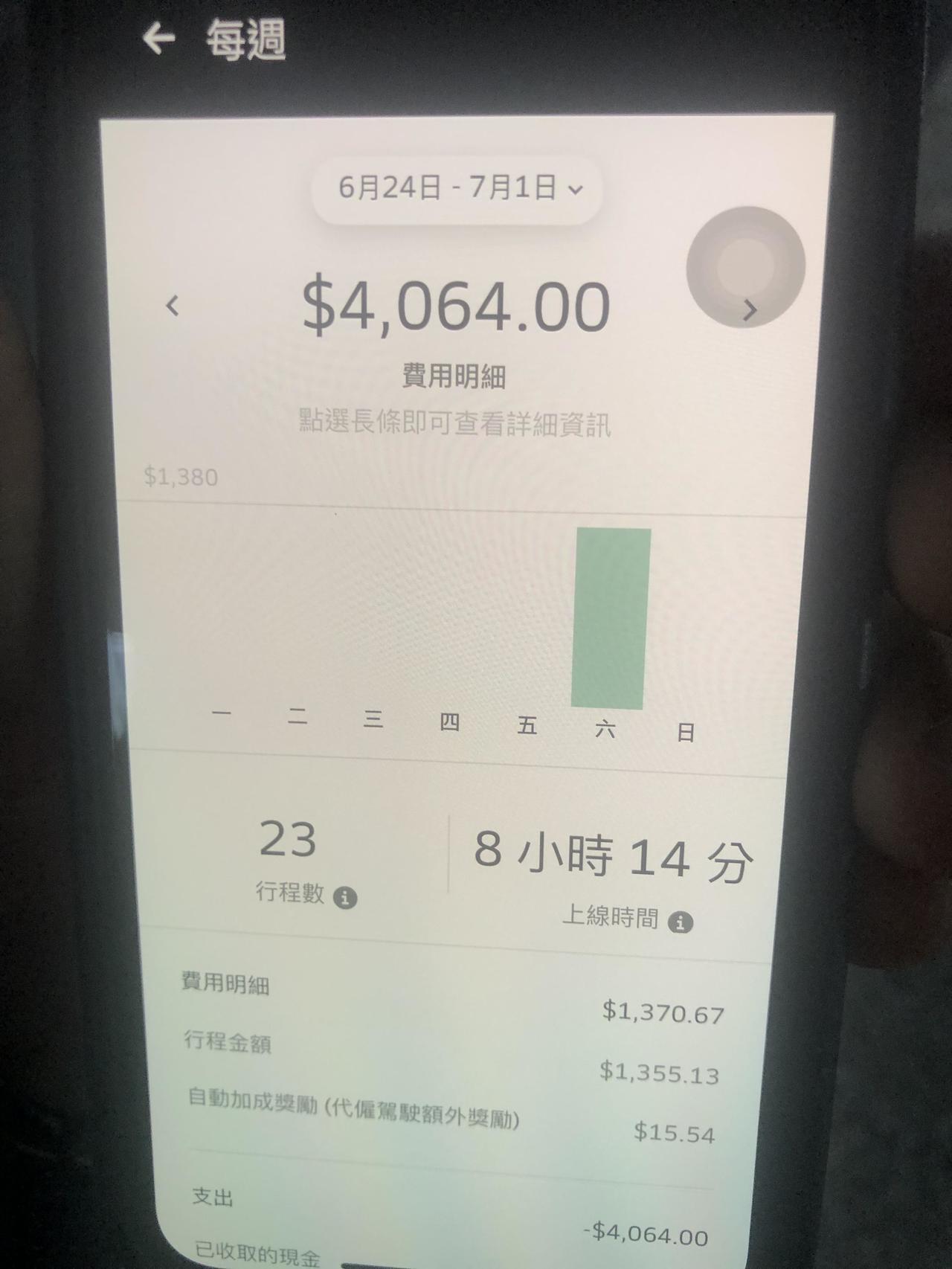This screenshot has height=1269, width=952.
Task: Select the green bar for Saturday (六)
Action: [x=610, y=617]
